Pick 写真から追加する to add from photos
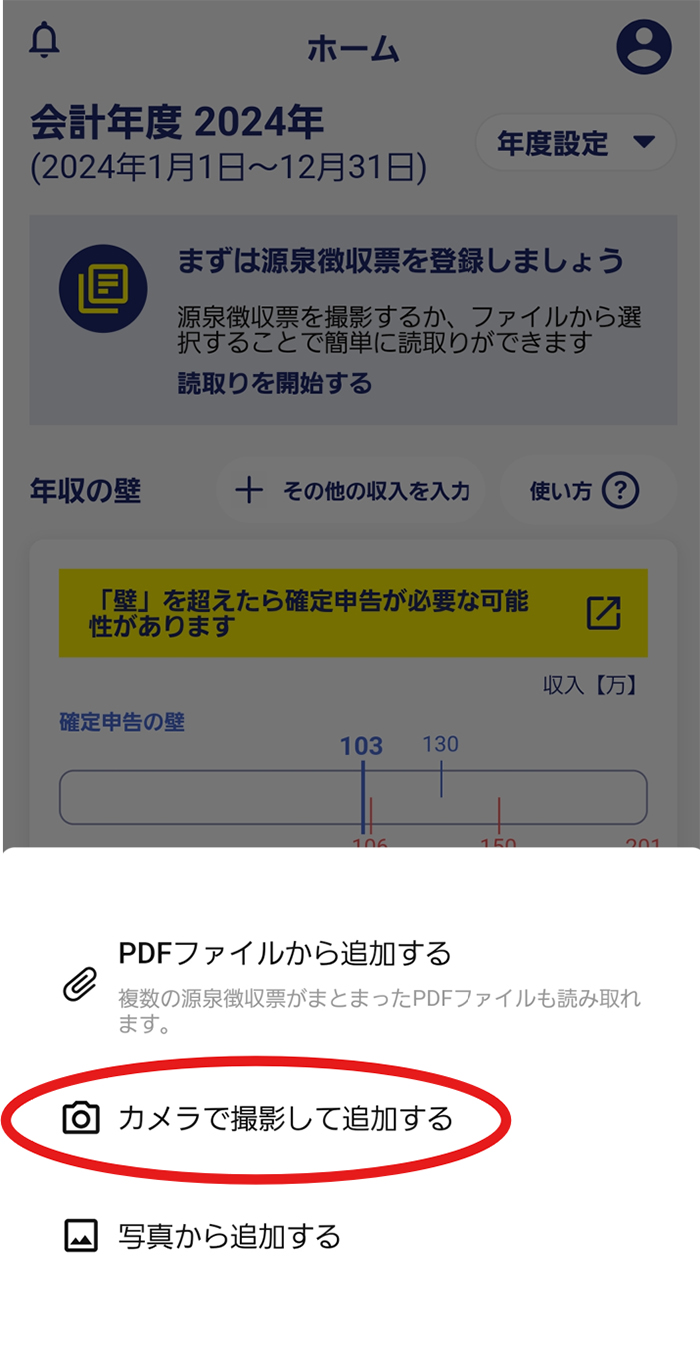 click(229, 1237)
